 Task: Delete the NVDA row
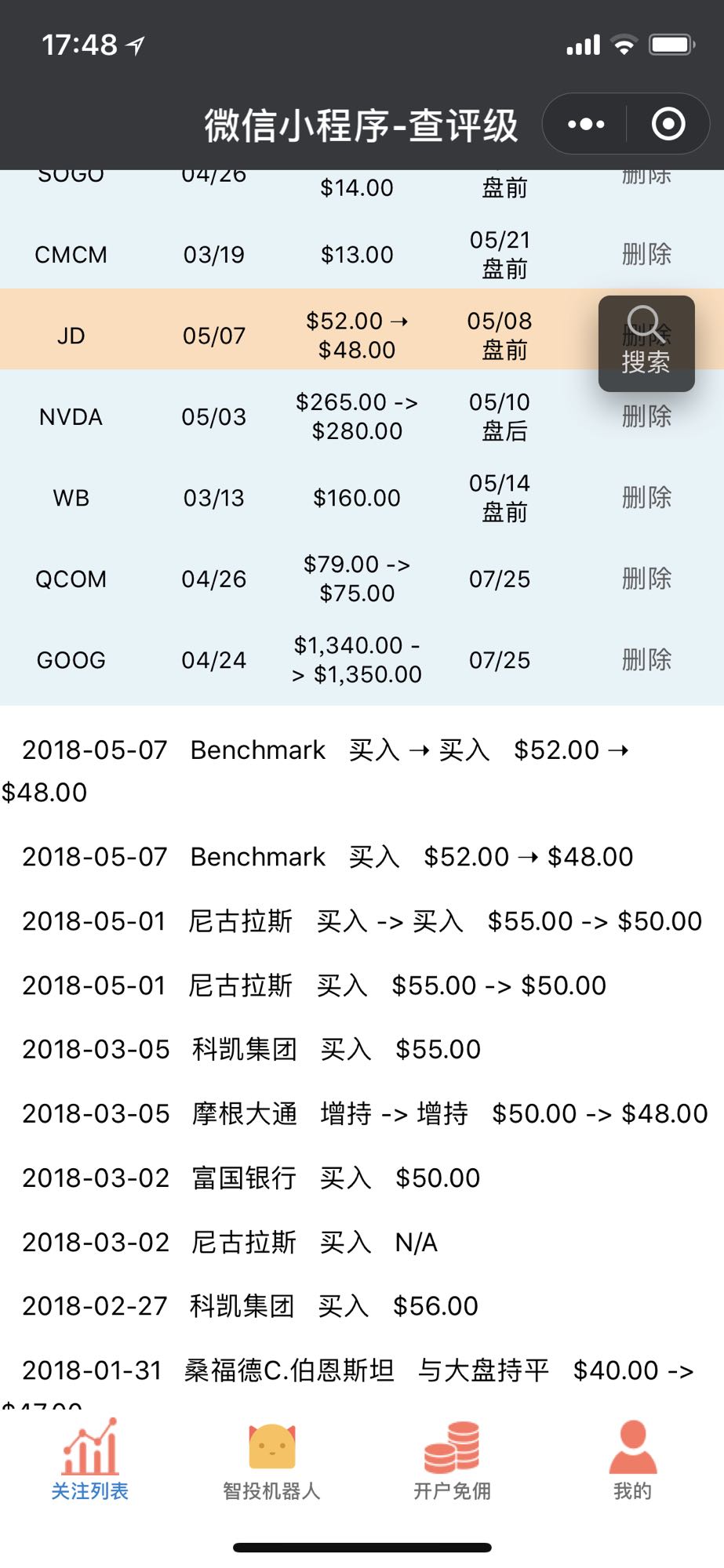pos(646,416)
